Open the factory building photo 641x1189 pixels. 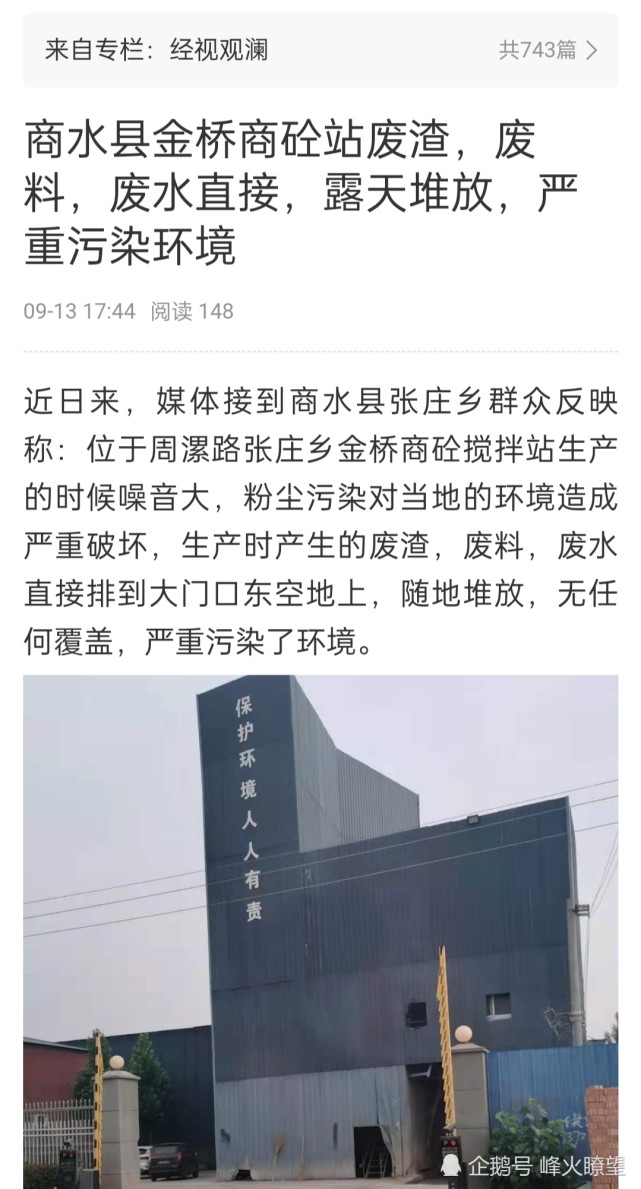(320, 930)
